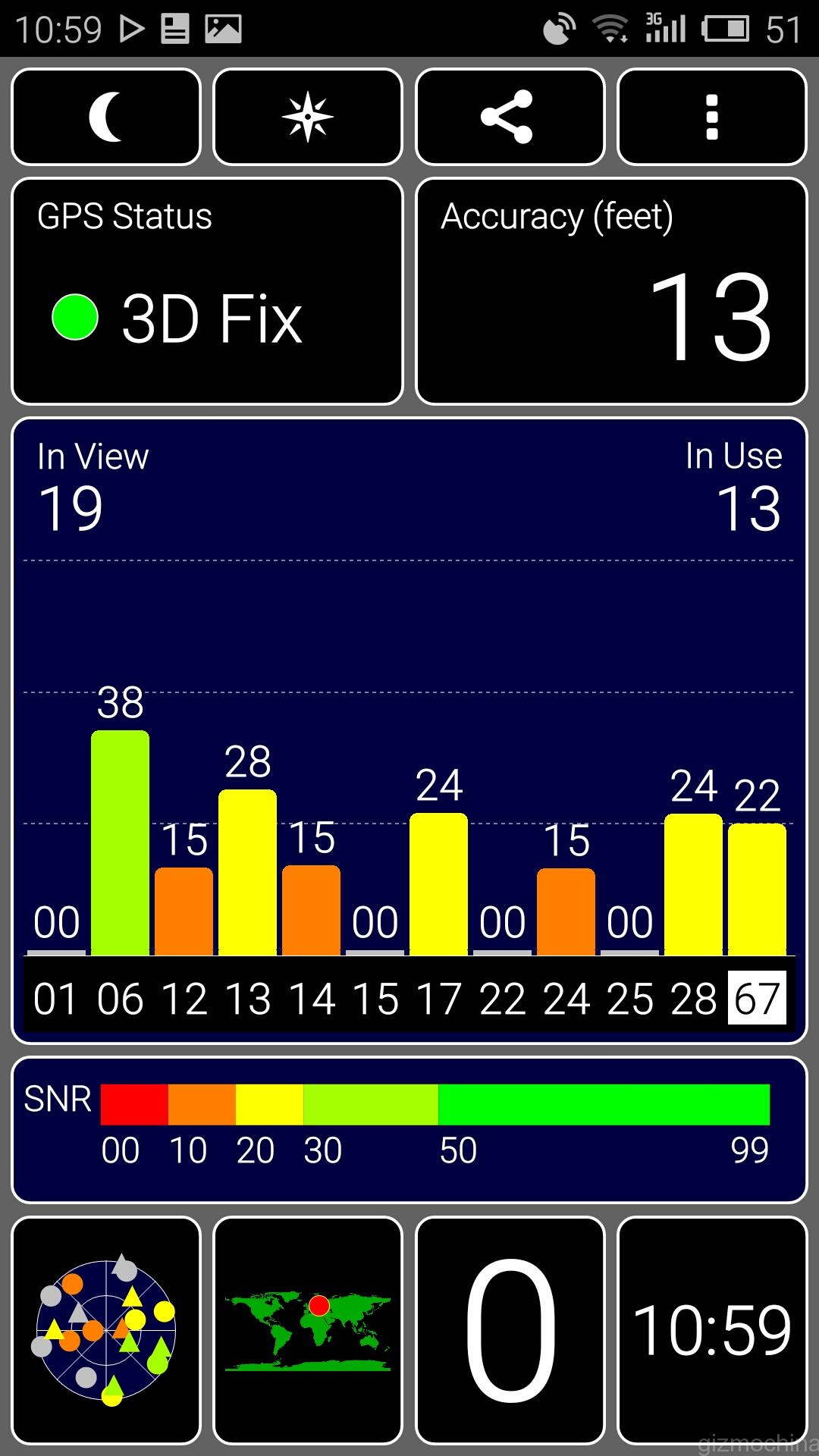Toggle night mode with the moon icon
The height and width of the screenshot is (1456, 819).
(106, 117)
